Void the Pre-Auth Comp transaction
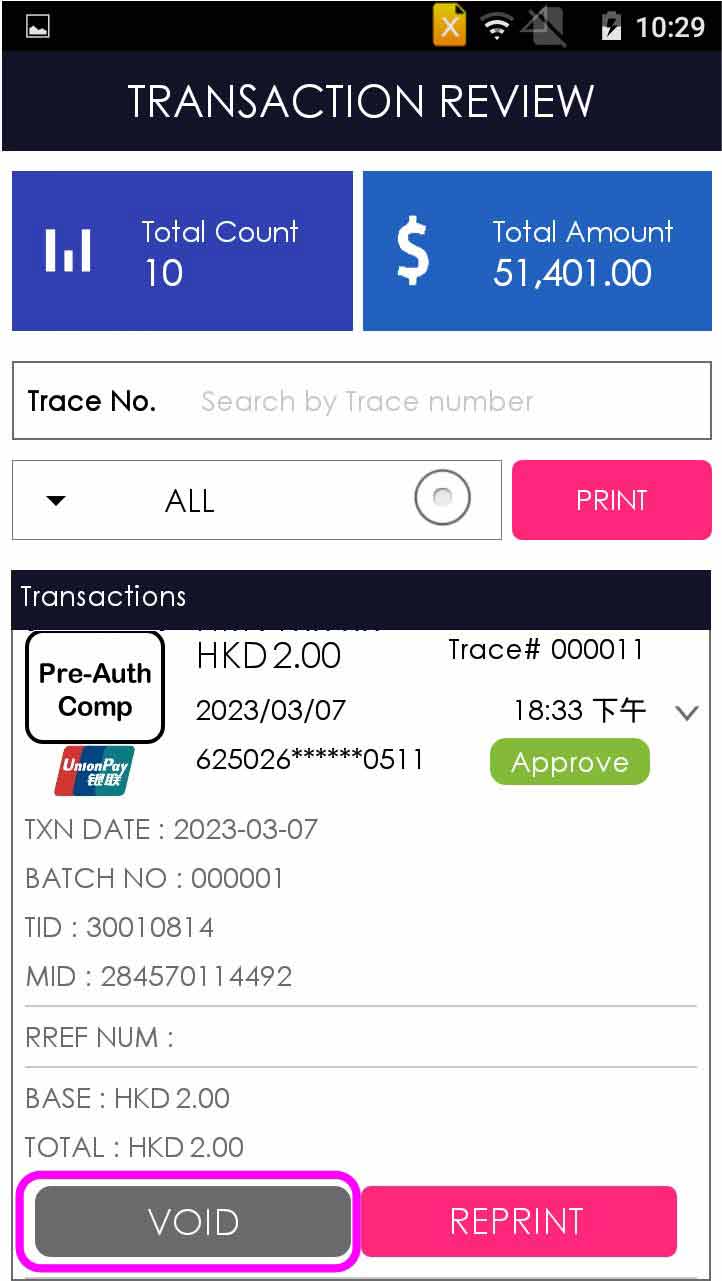Screen dimensions: 722x1281 tap(193, 1221)
